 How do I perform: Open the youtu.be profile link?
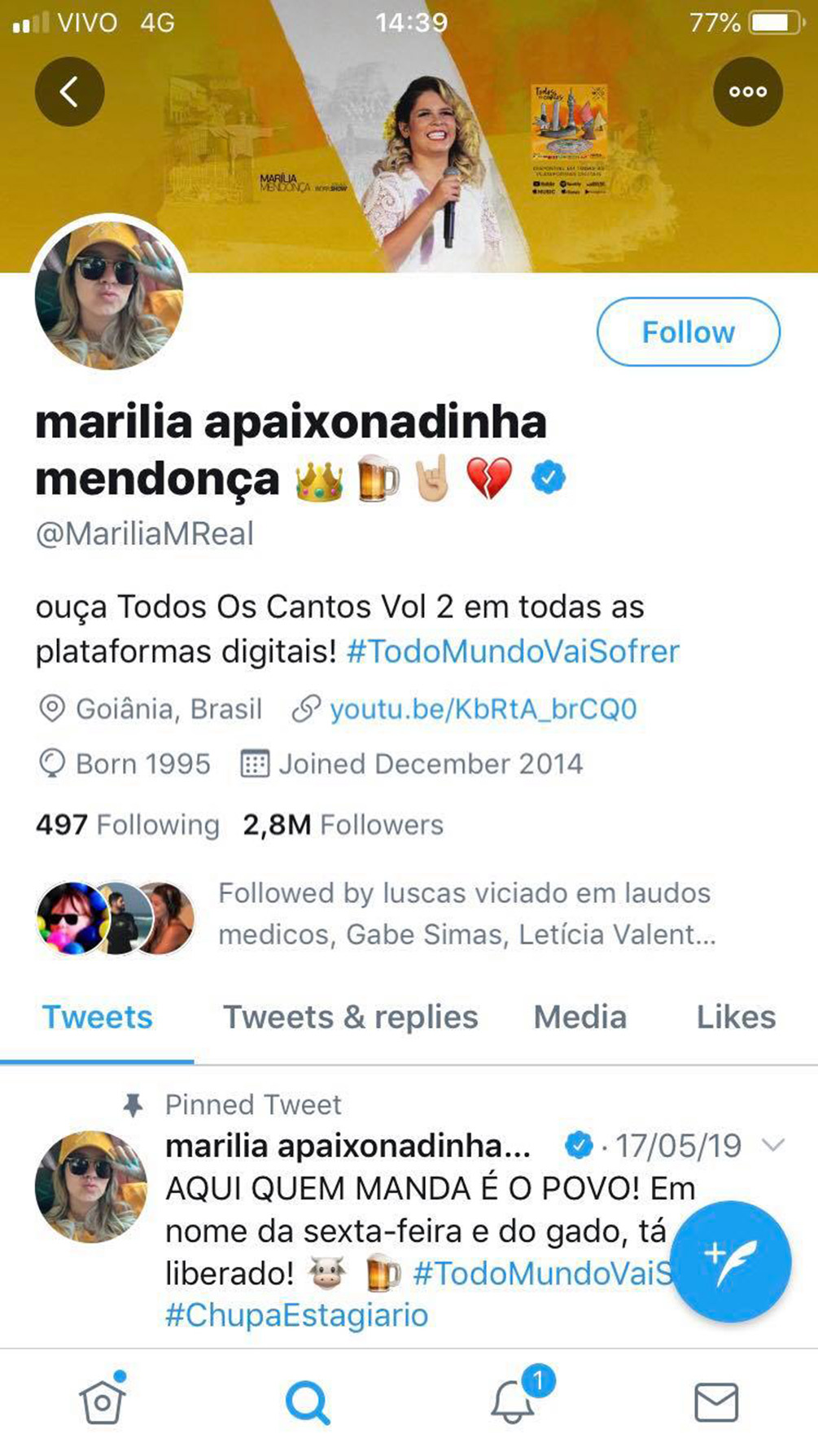[x=483, y=709]
